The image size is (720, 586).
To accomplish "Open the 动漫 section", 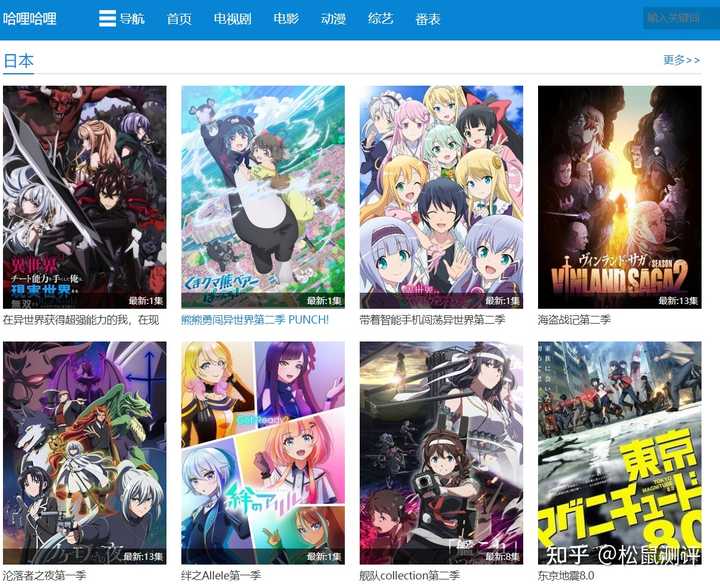I will pos(333,18).
